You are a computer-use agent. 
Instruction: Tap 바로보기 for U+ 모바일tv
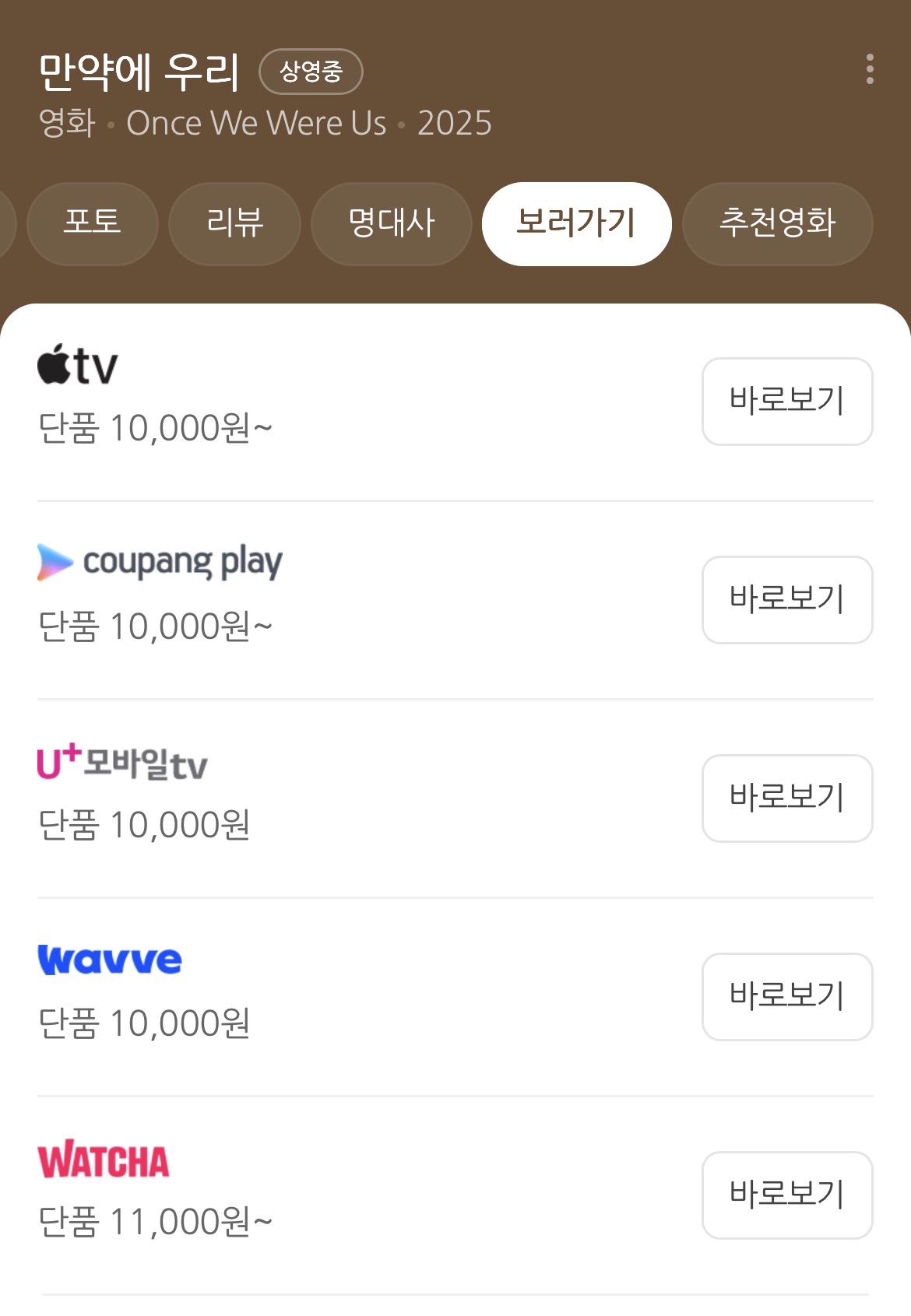[x=786, y=798]
